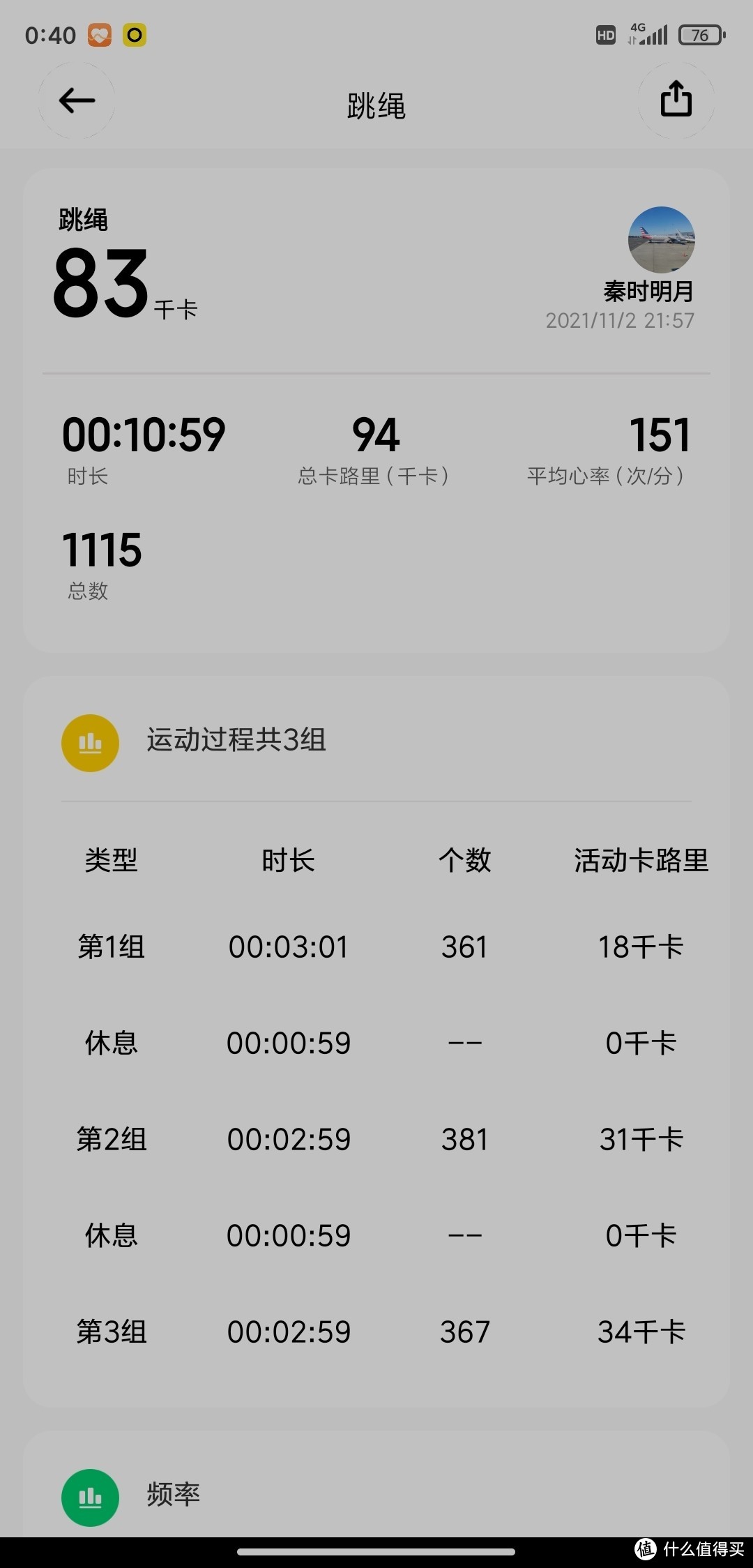Open the orange notification icon

(x=100, y=33)
